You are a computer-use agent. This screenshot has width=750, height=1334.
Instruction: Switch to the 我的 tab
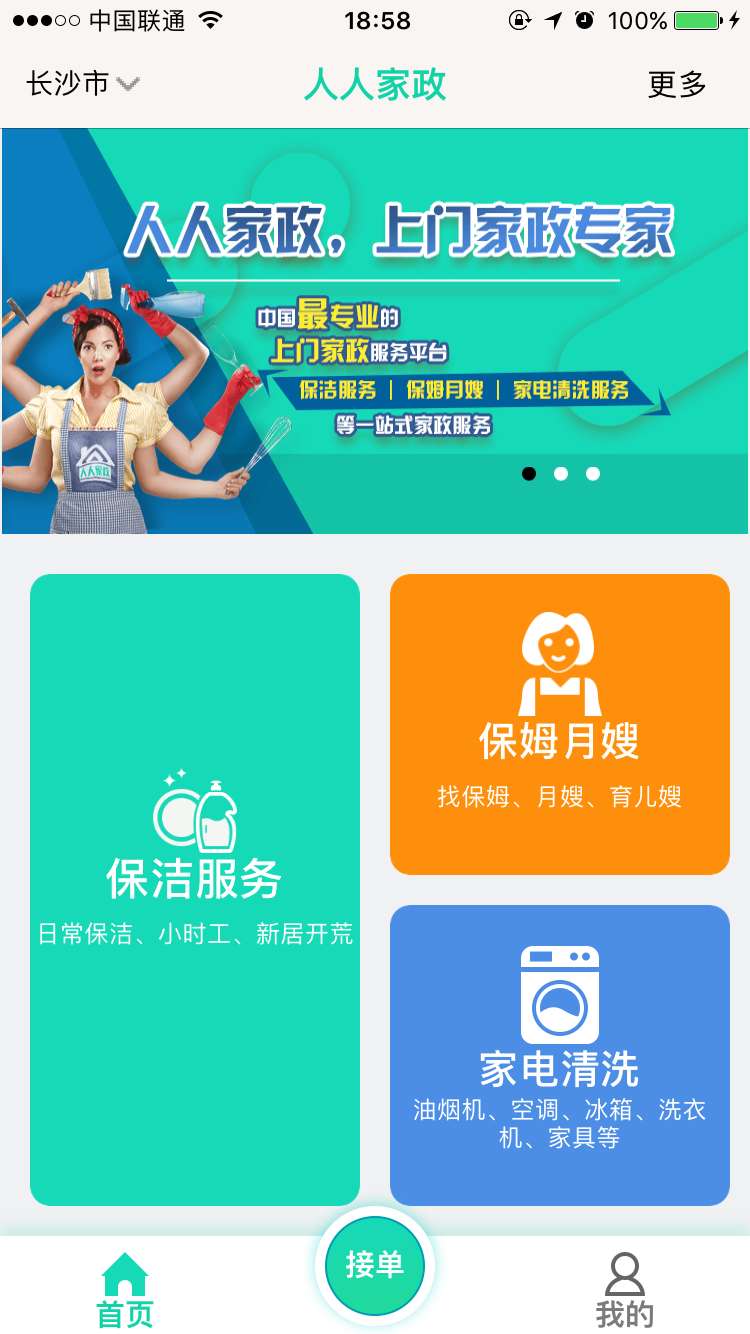click(x=625, y=1290)
